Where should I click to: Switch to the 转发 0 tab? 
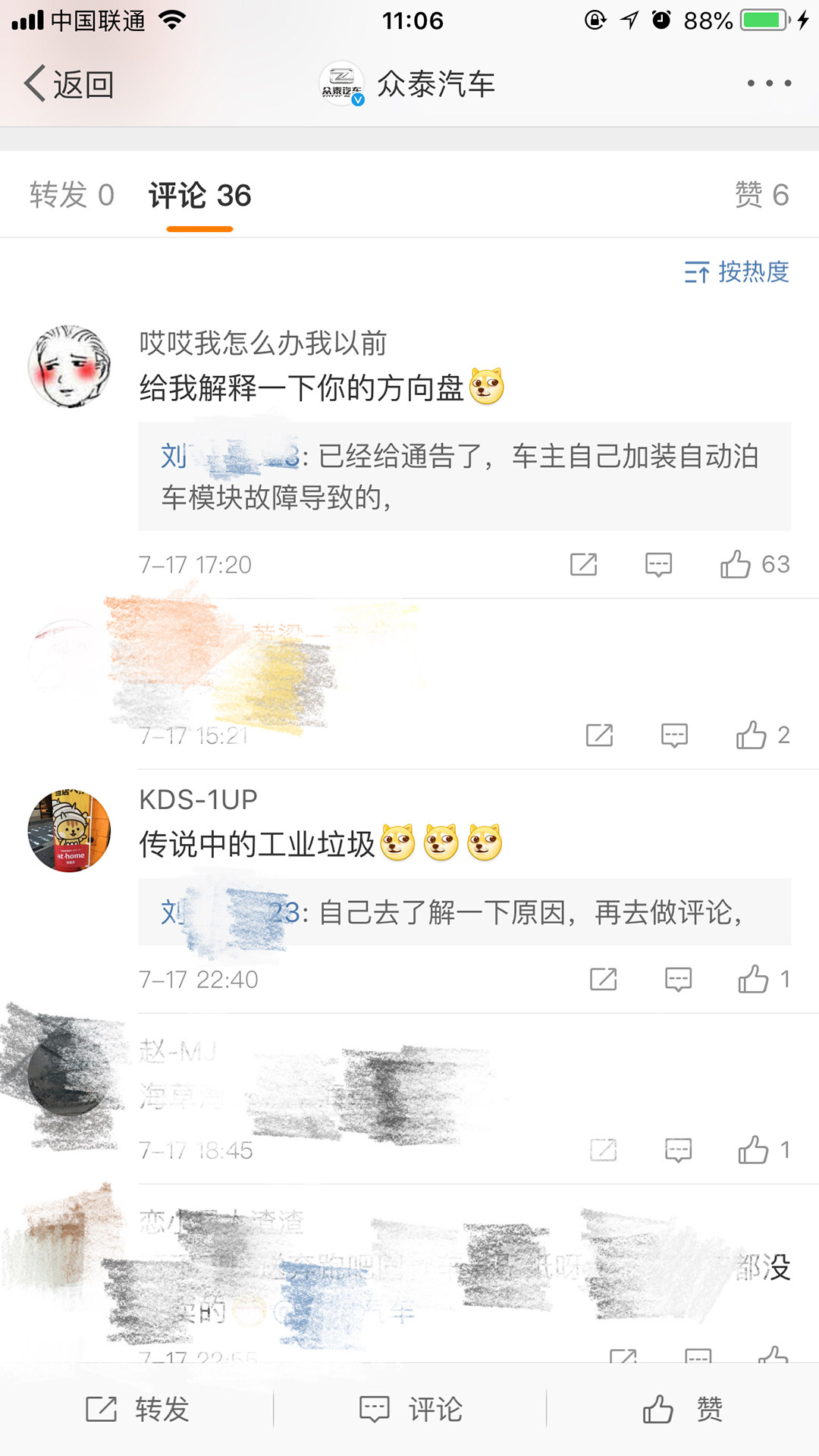point(72,196)
